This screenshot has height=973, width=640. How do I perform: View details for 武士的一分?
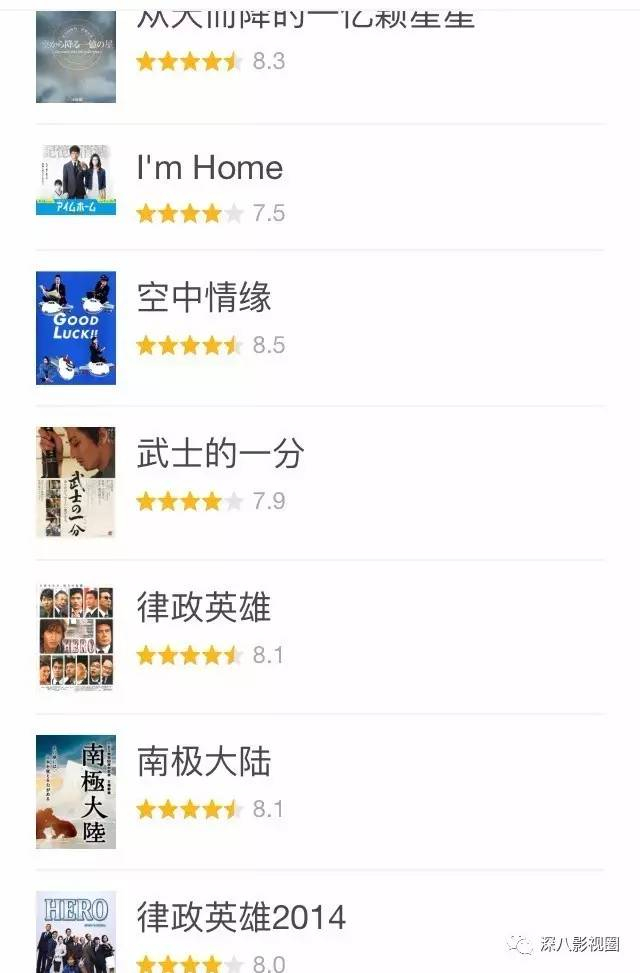click(220, 455)
